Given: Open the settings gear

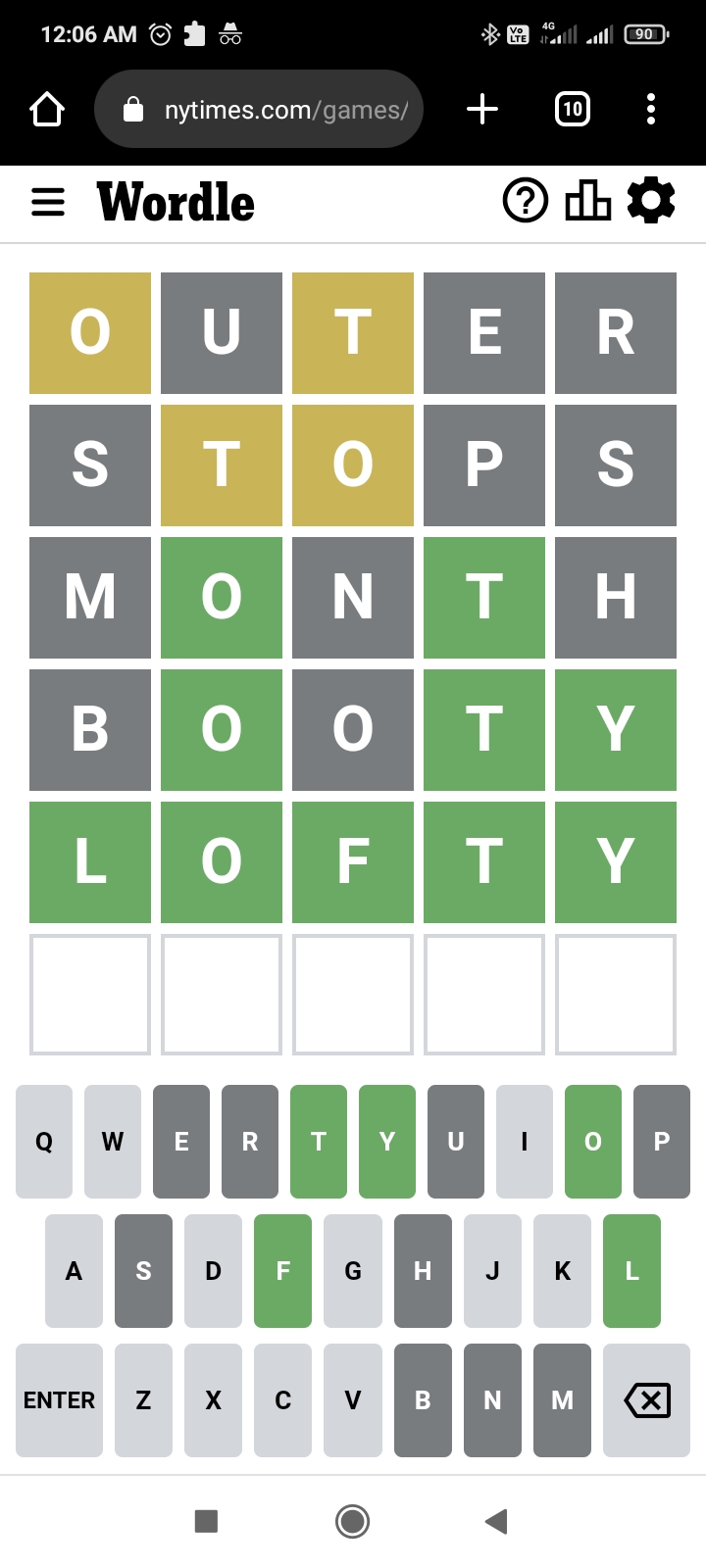Looking at the screenshot, I should coord(651,201).
